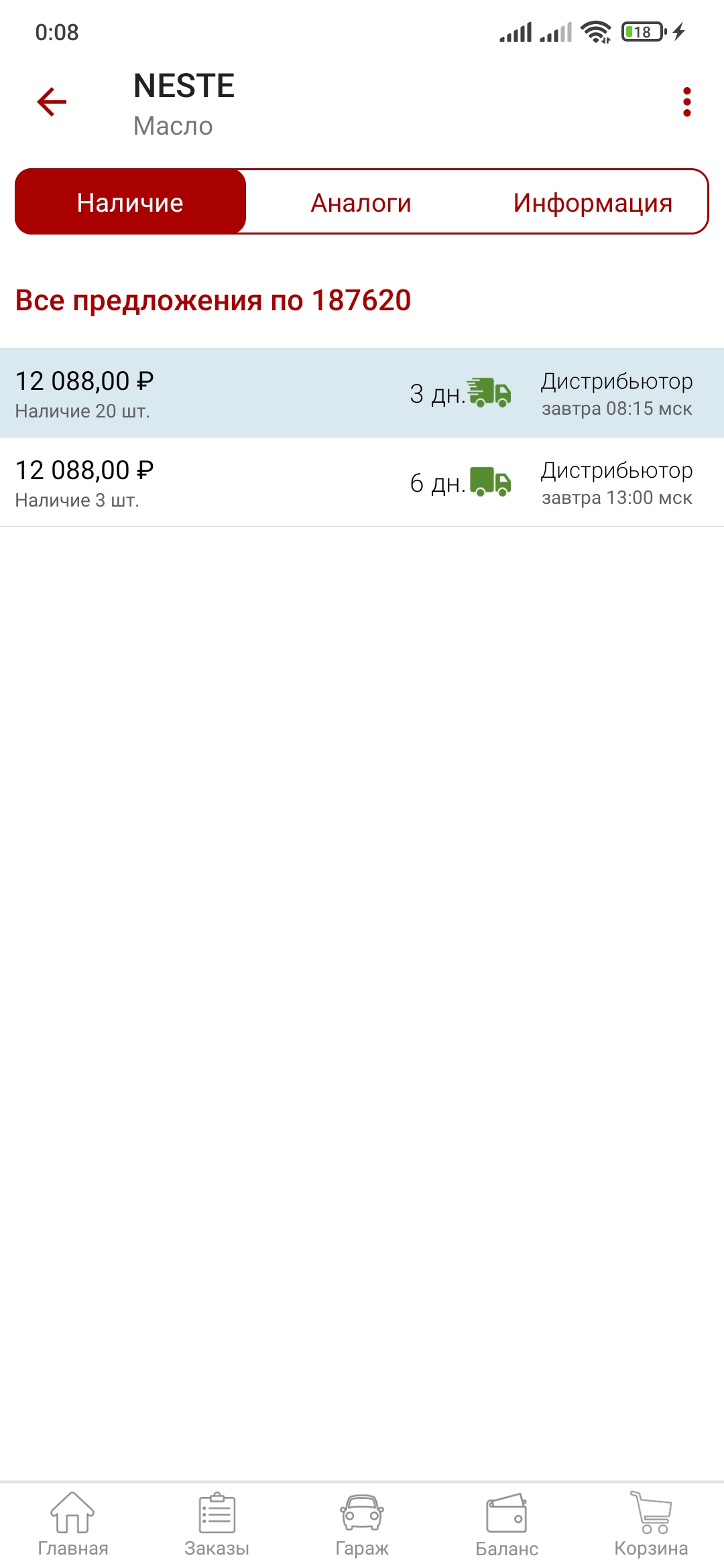Go back using the red arrow
724x1568 pixels.
pyautogui.click(x=52, y=102)
